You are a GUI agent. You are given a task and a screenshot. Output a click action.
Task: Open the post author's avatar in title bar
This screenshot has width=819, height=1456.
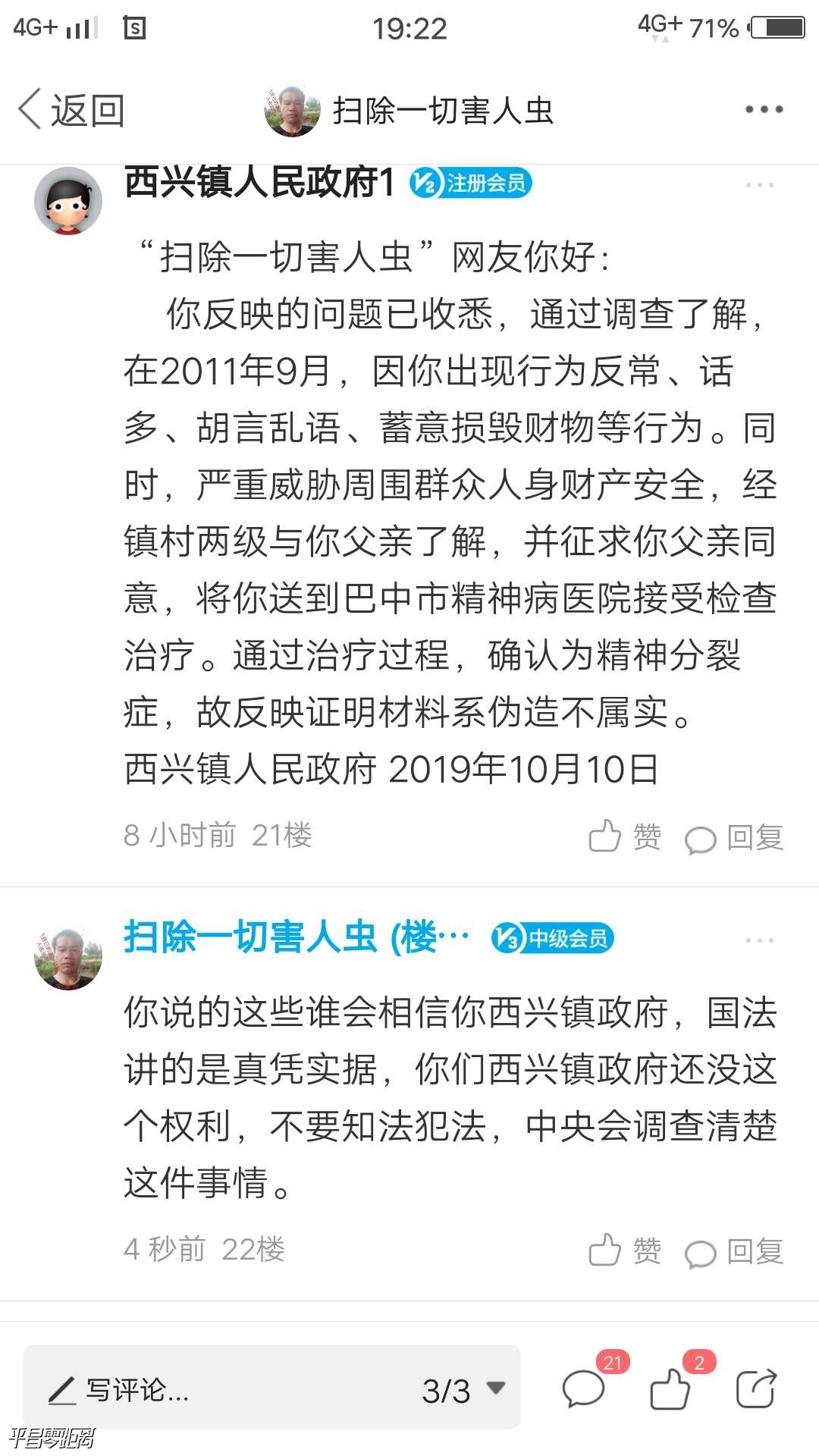292,111
